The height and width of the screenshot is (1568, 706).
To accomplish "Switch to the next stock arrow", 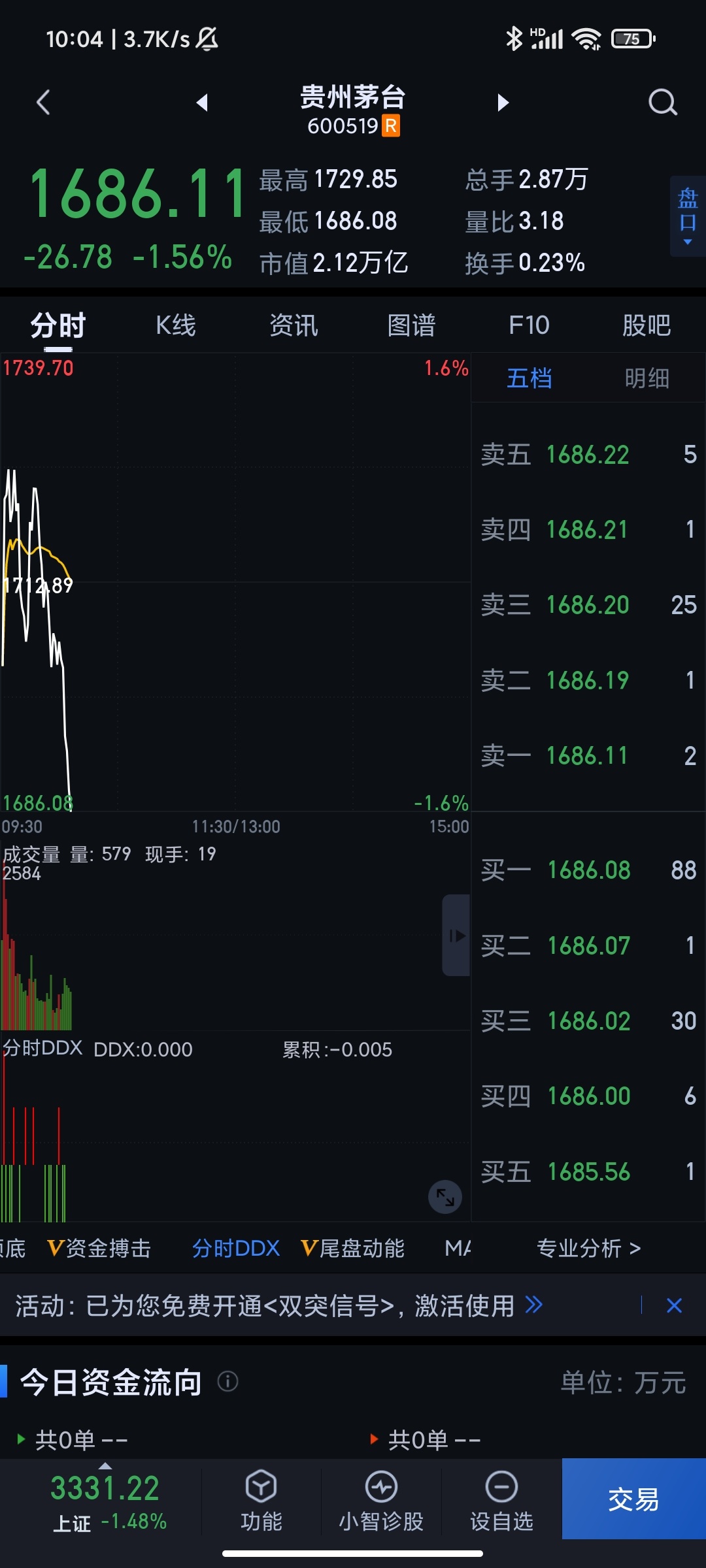I will click(x=503, y=103).
